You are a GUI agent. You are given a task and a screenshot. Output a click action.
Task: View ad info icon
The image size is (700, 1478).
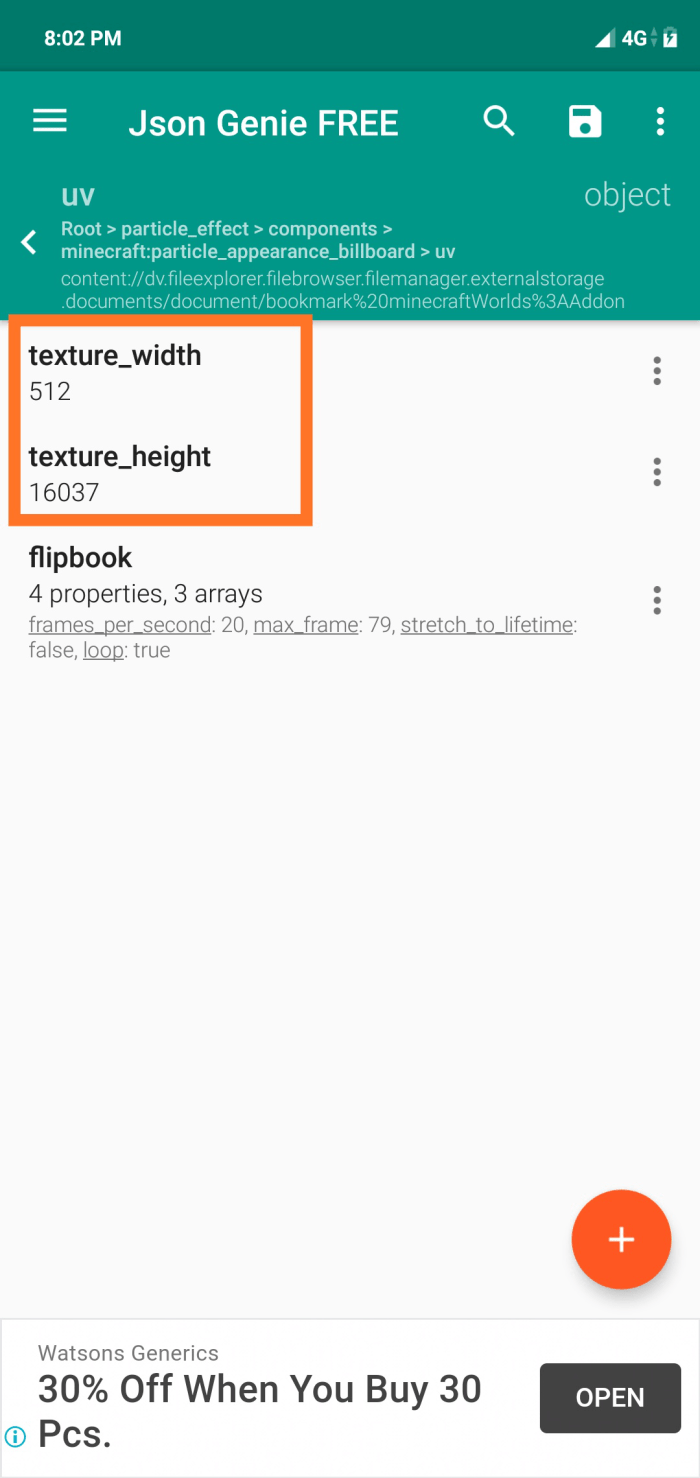15,1436
